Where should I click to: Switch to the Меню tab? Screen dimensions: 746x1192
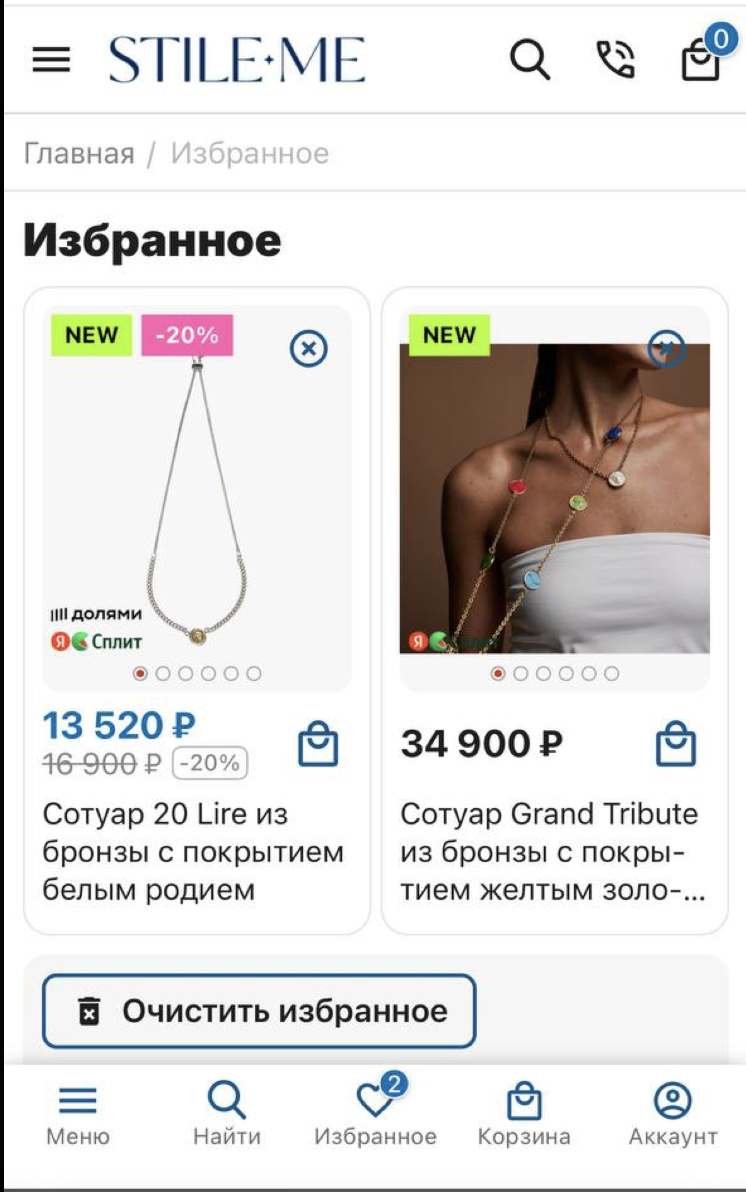(78, 1114)
